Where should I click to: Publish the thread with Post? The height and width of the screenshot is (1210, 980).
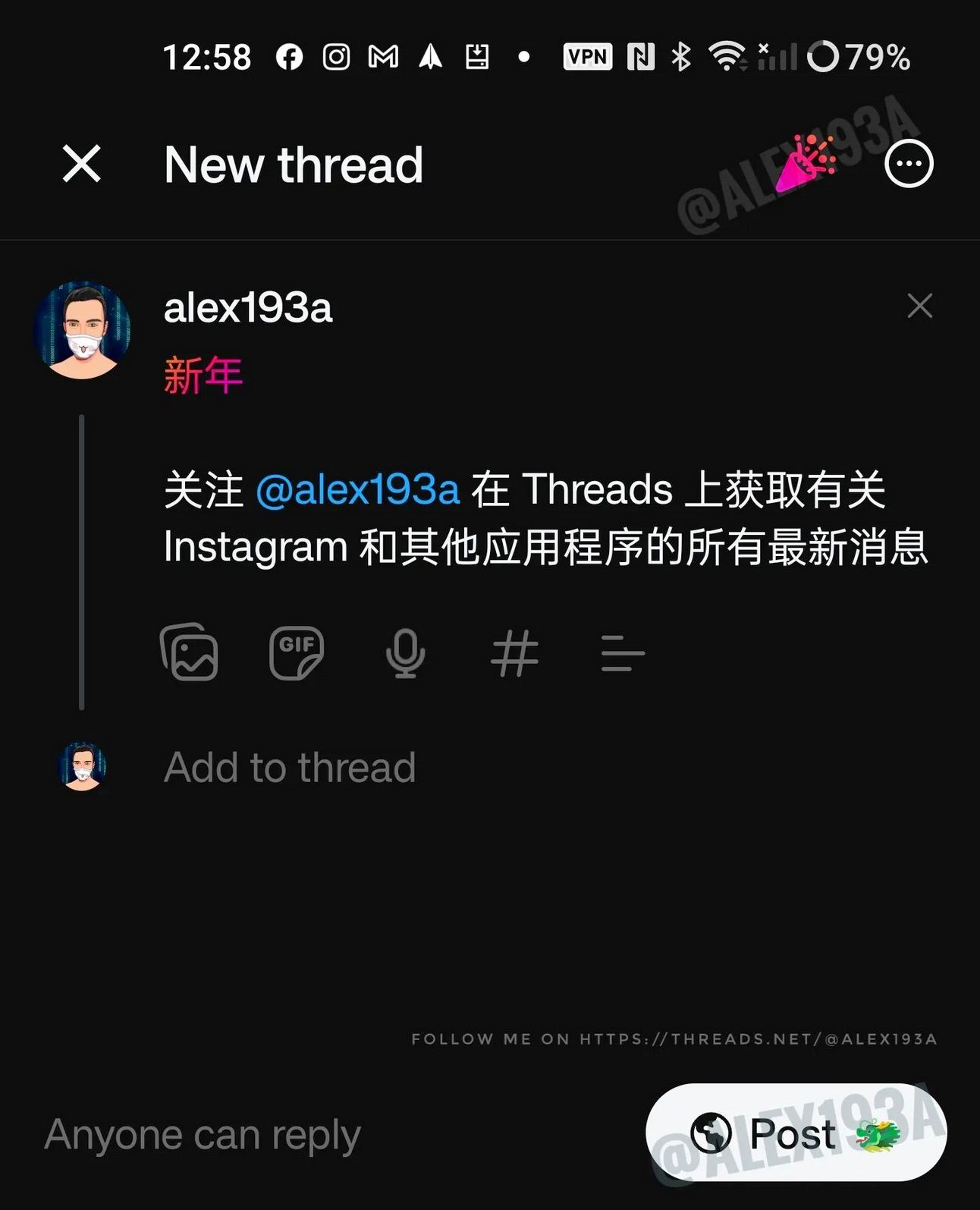[x=795, y=1133]
